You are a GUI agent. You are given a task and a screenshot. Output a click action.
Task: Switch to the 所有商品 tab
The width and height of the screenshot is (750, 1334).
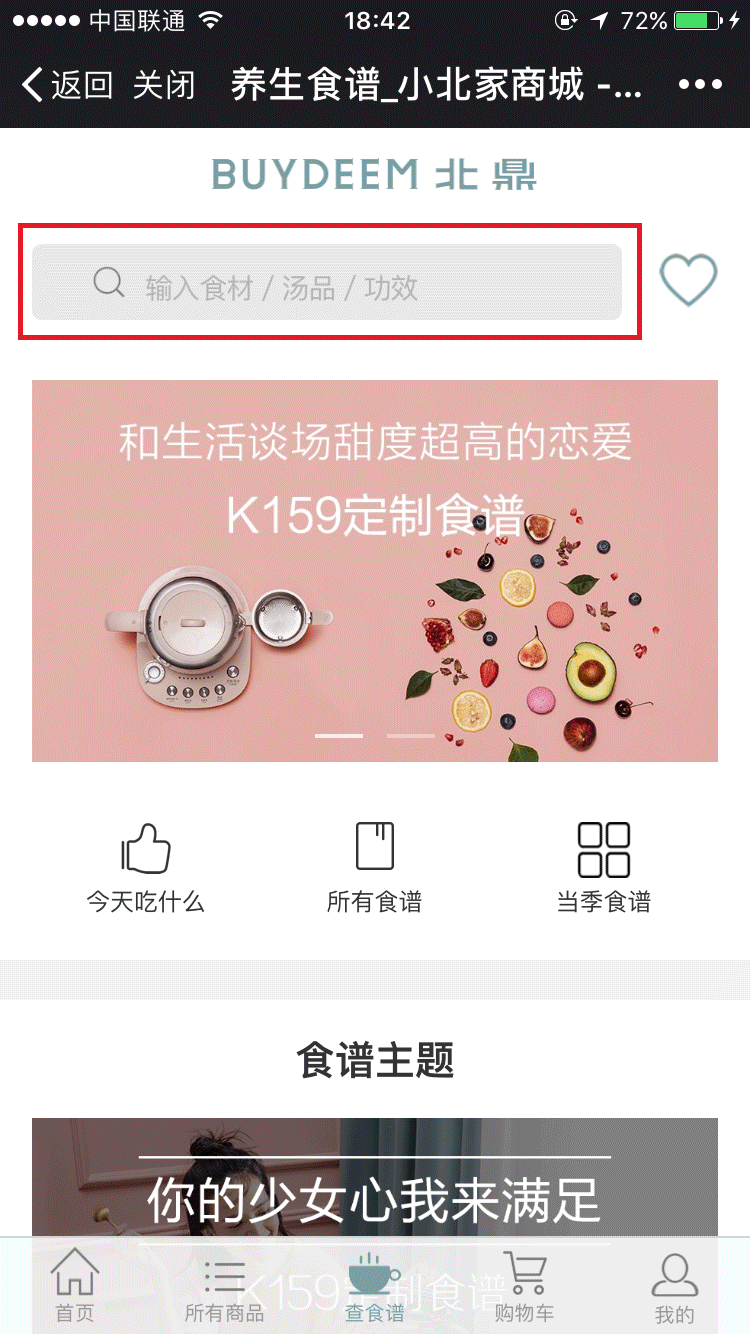pos(225,1288)
